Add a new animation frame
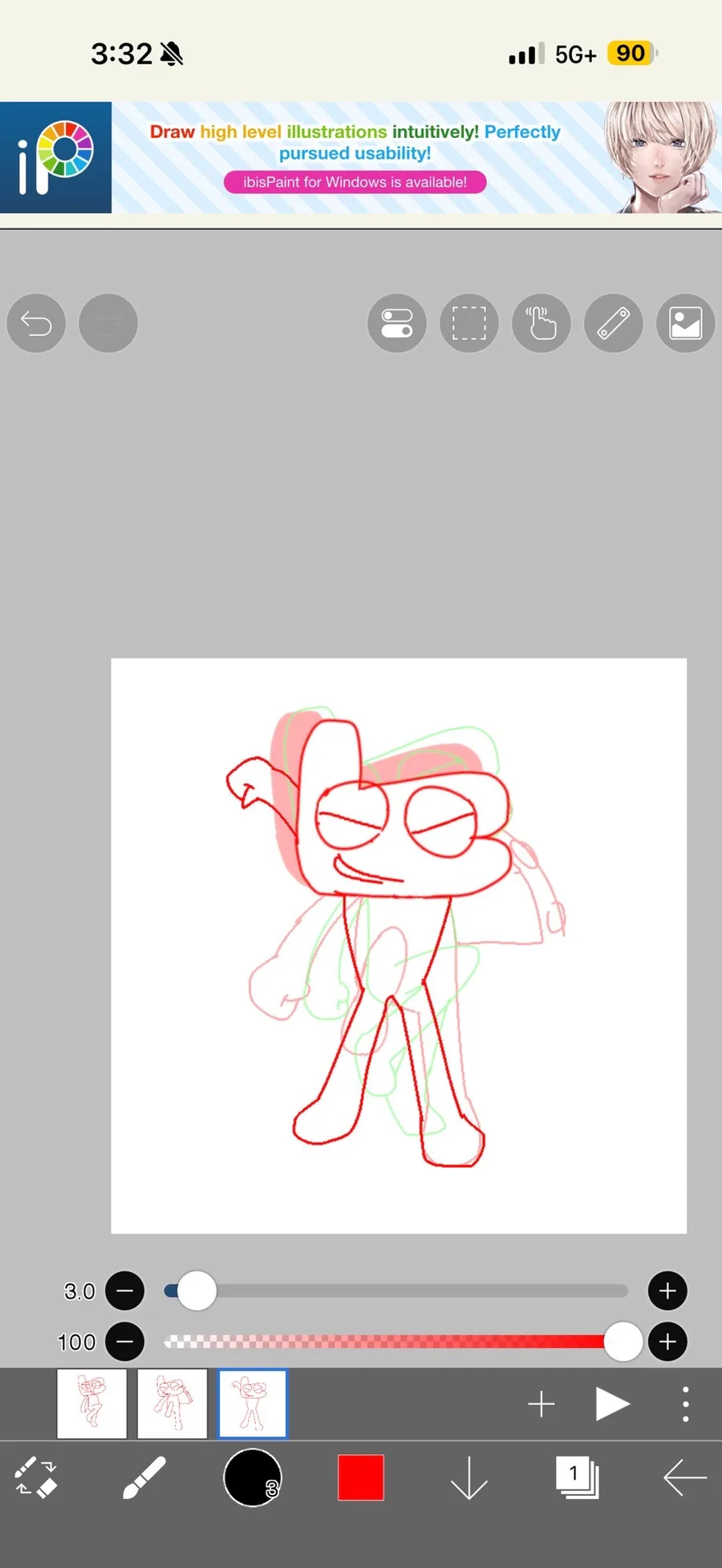The height and width of the screenshot is (1568, 722). click(541, 1404)
